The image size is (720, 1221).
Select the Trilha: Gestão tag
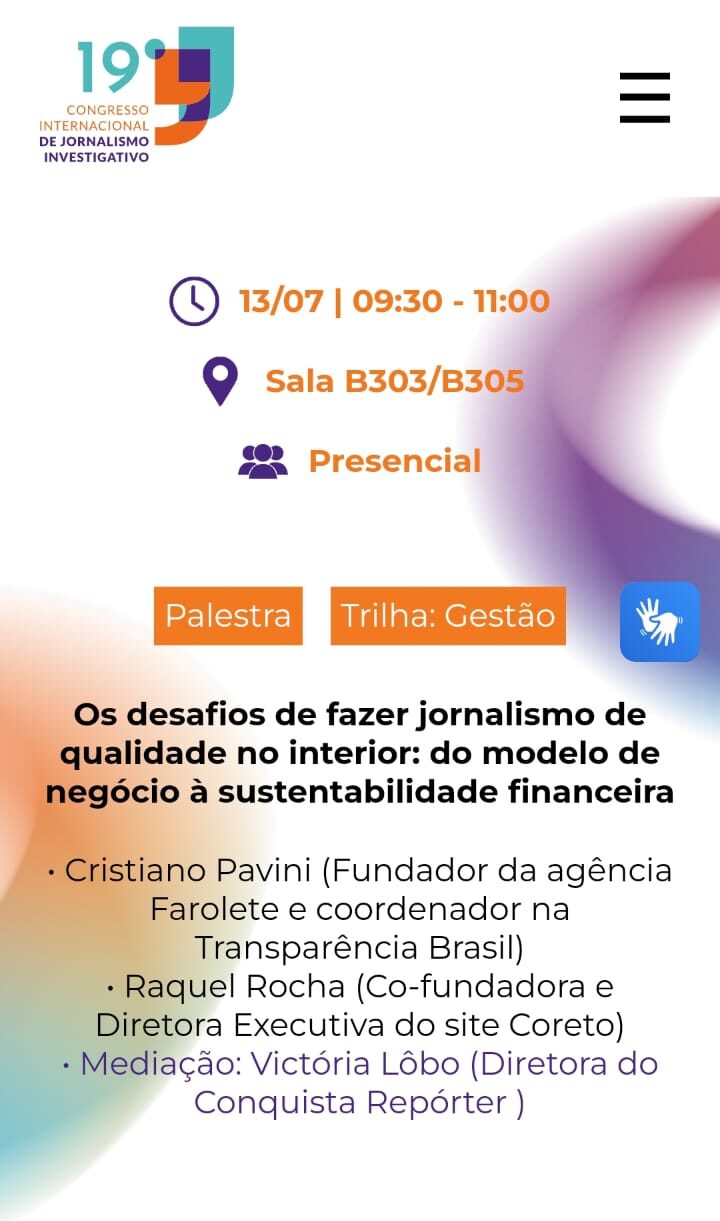coord(448,615)
